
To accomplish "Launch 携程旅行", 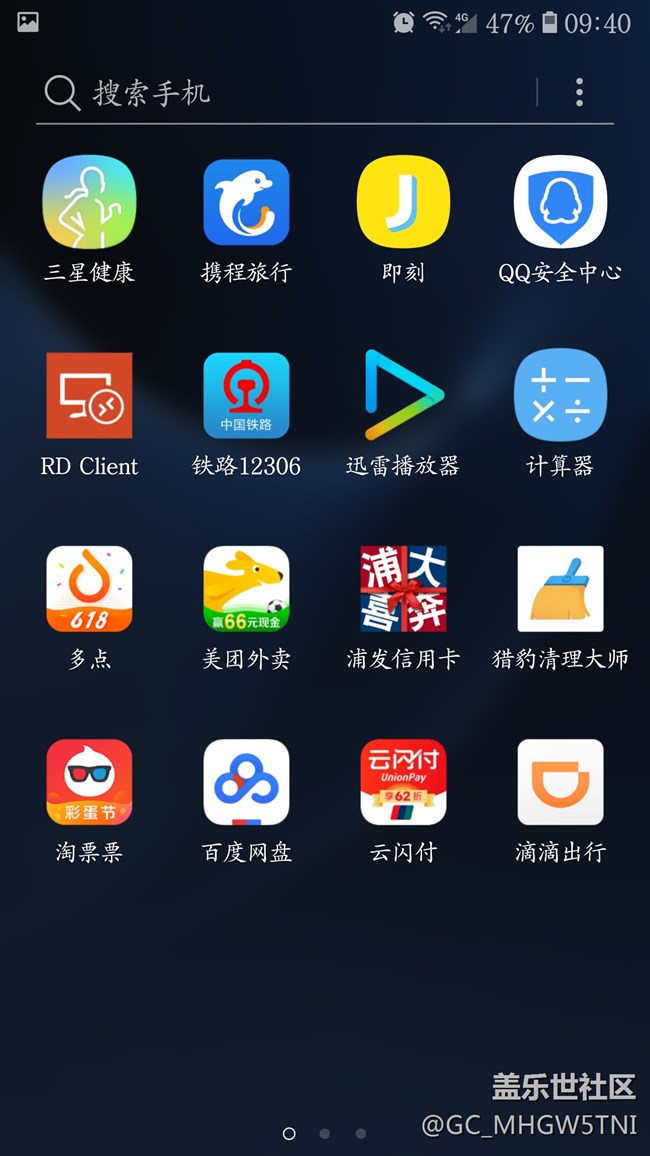I will (x=246, y=203).
